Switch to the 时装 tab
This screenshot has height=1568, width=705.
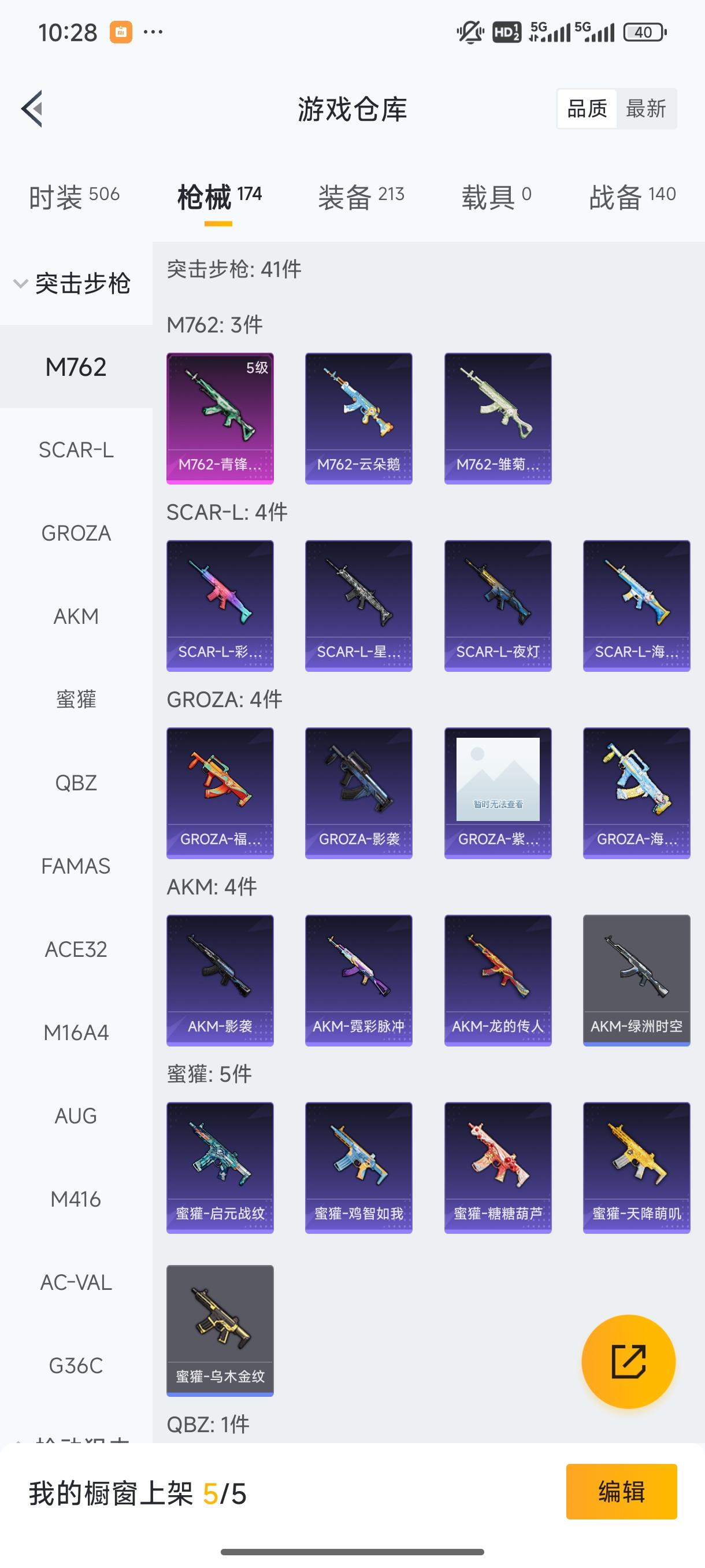coord(73,197)
